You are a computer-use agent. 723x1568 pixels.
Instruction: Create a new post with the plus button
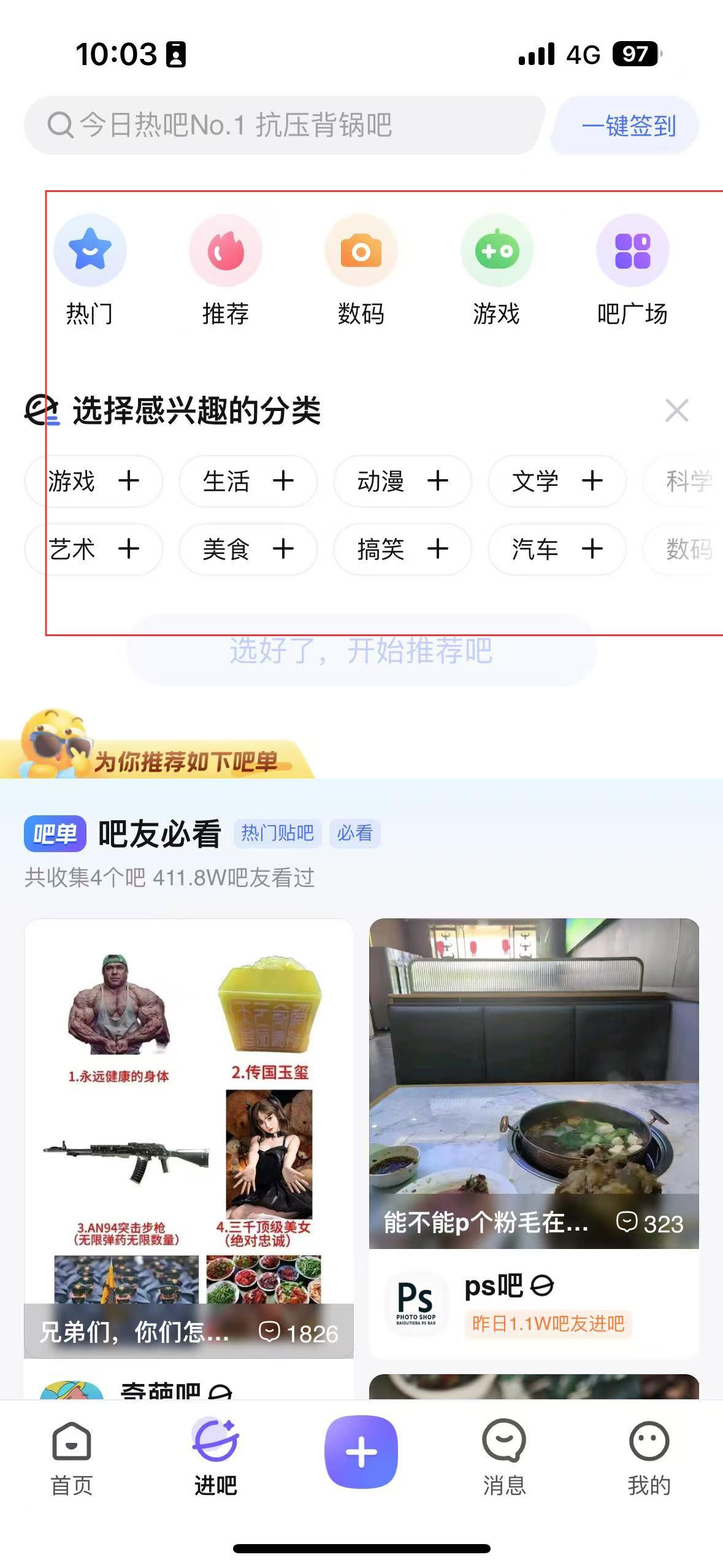[x=361, y=1451]
